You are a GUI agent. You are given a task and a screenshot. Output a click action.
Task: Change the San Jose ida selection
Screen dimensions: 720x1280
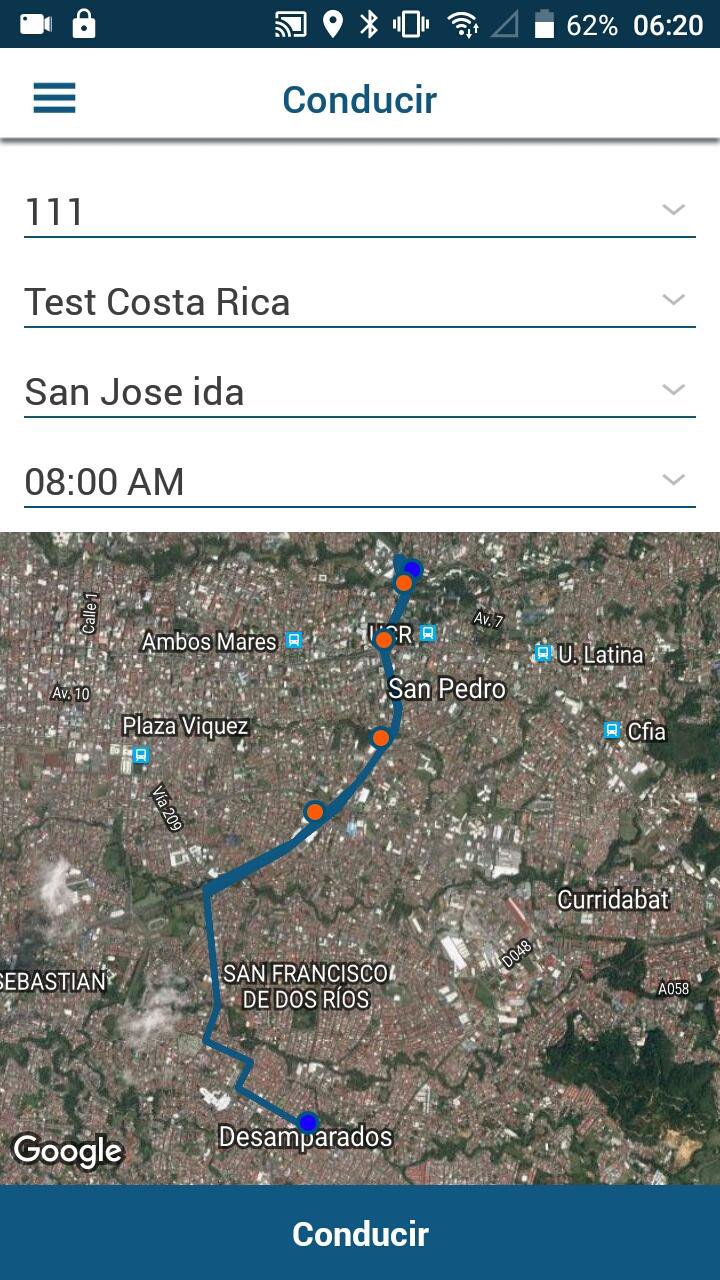click(x=359, y=391)
